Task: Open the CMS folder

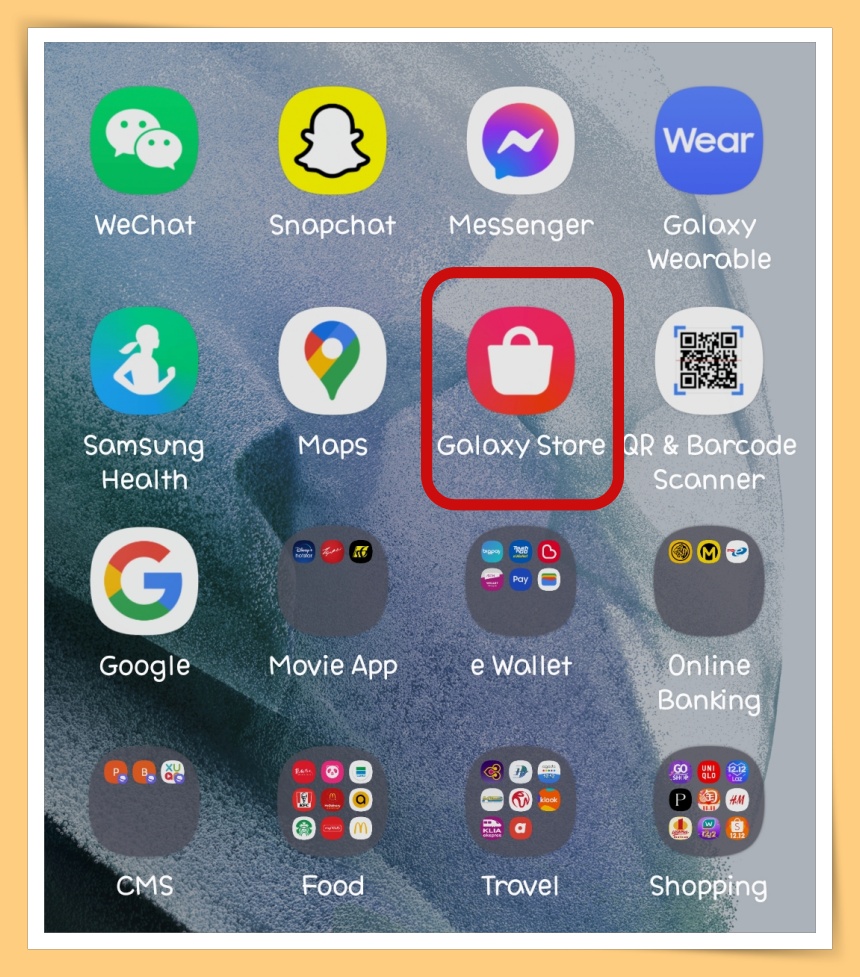Action: tap(144, 801)
